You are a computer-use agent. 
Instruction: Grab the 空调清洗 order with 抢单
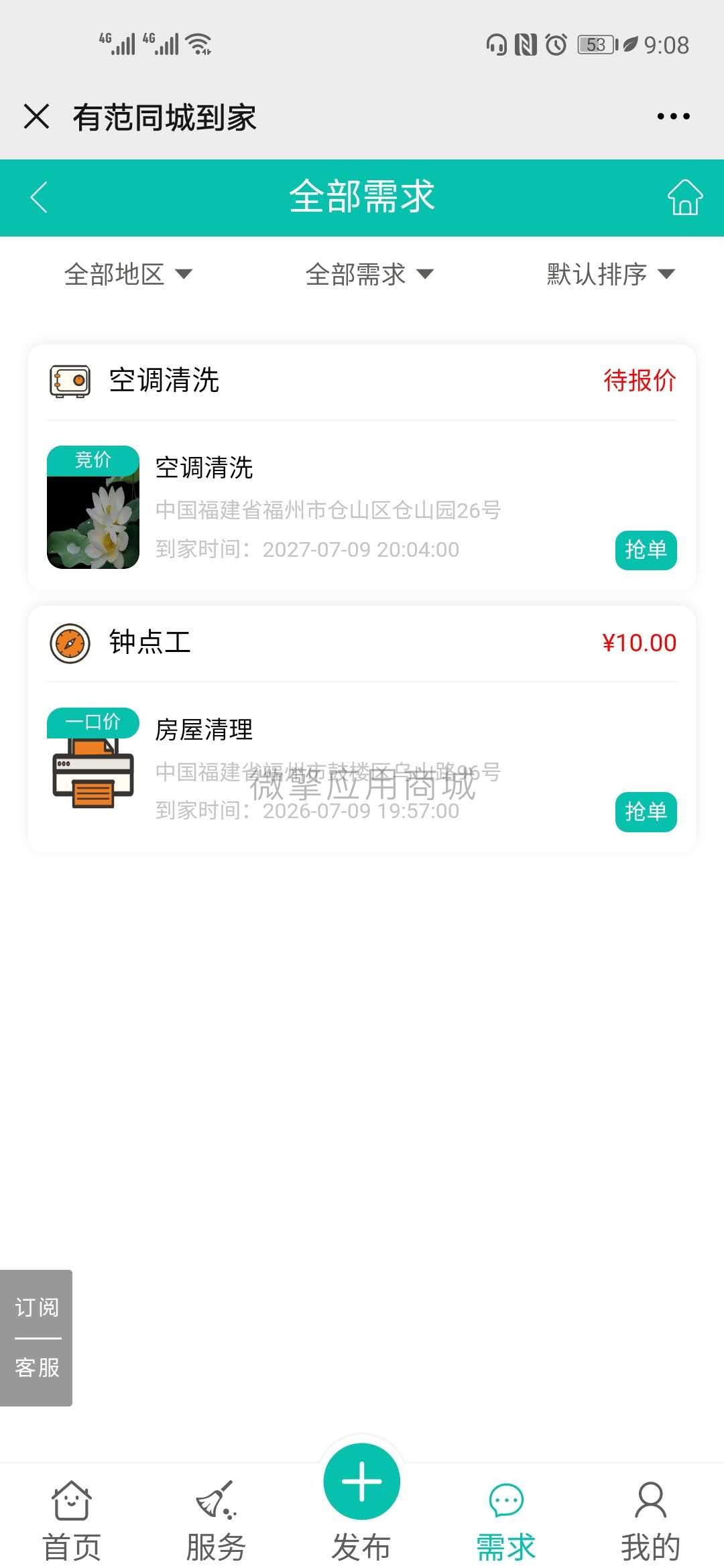point(646,550)
